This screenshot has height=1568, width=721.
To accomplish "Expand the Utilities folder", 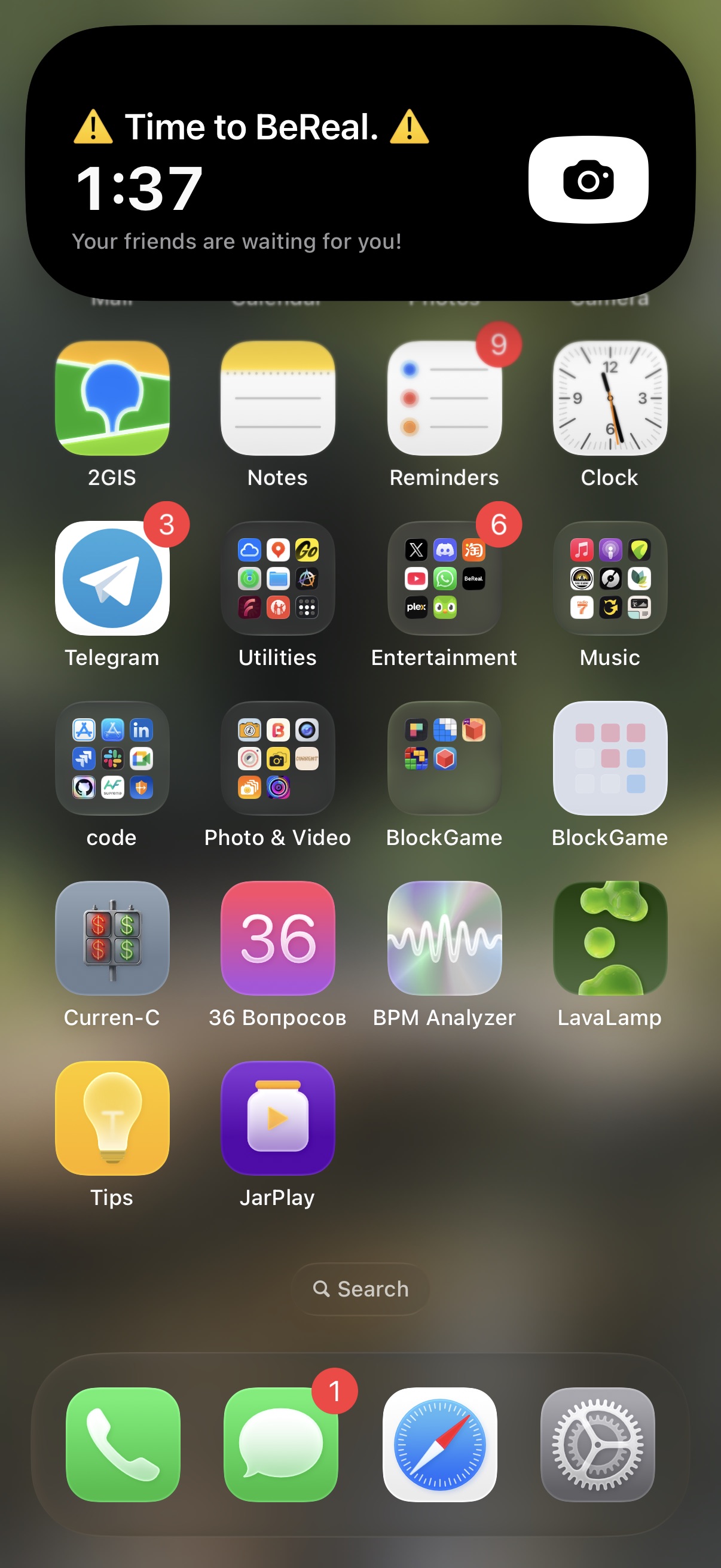I will tap(278, 578).
